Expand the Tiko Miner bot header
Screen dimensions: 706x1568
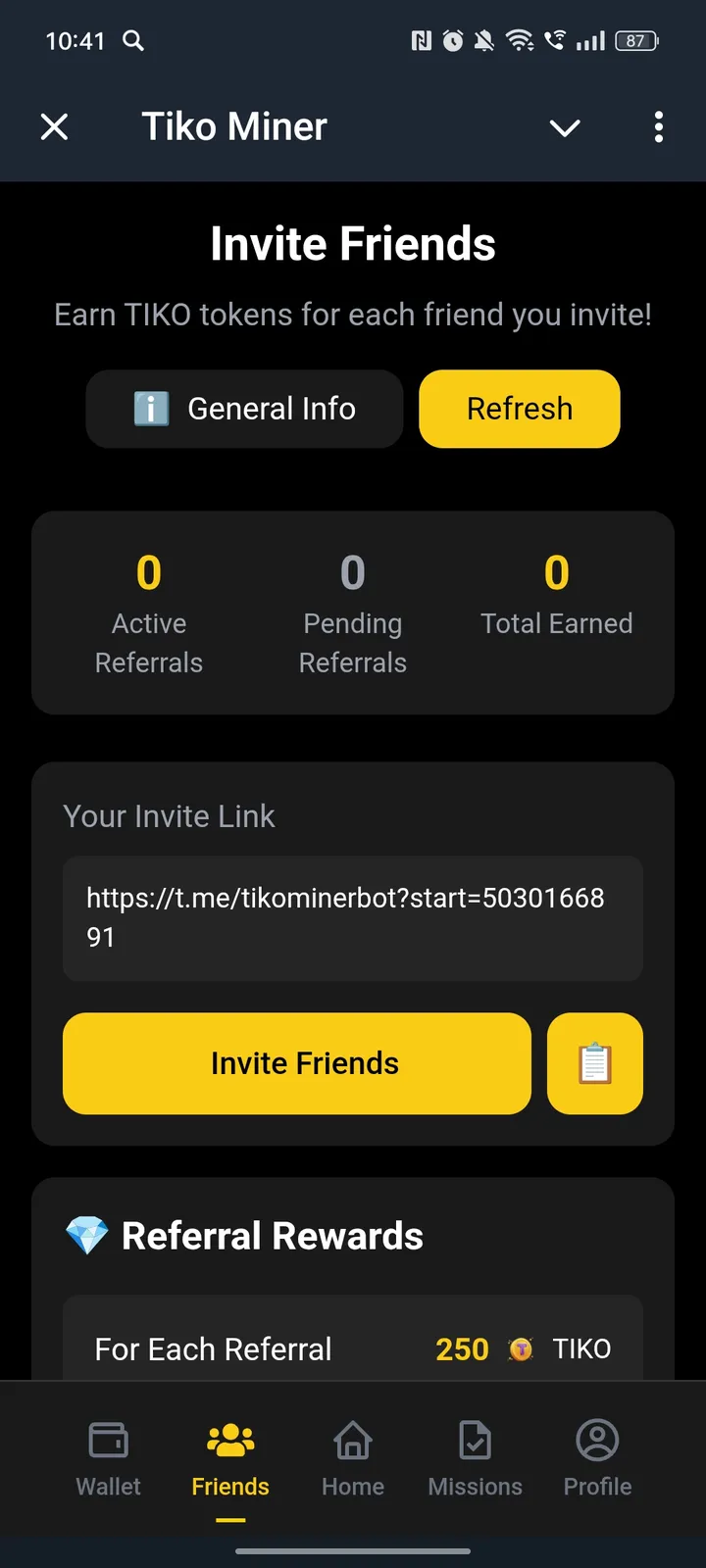(x=565, y=127)
